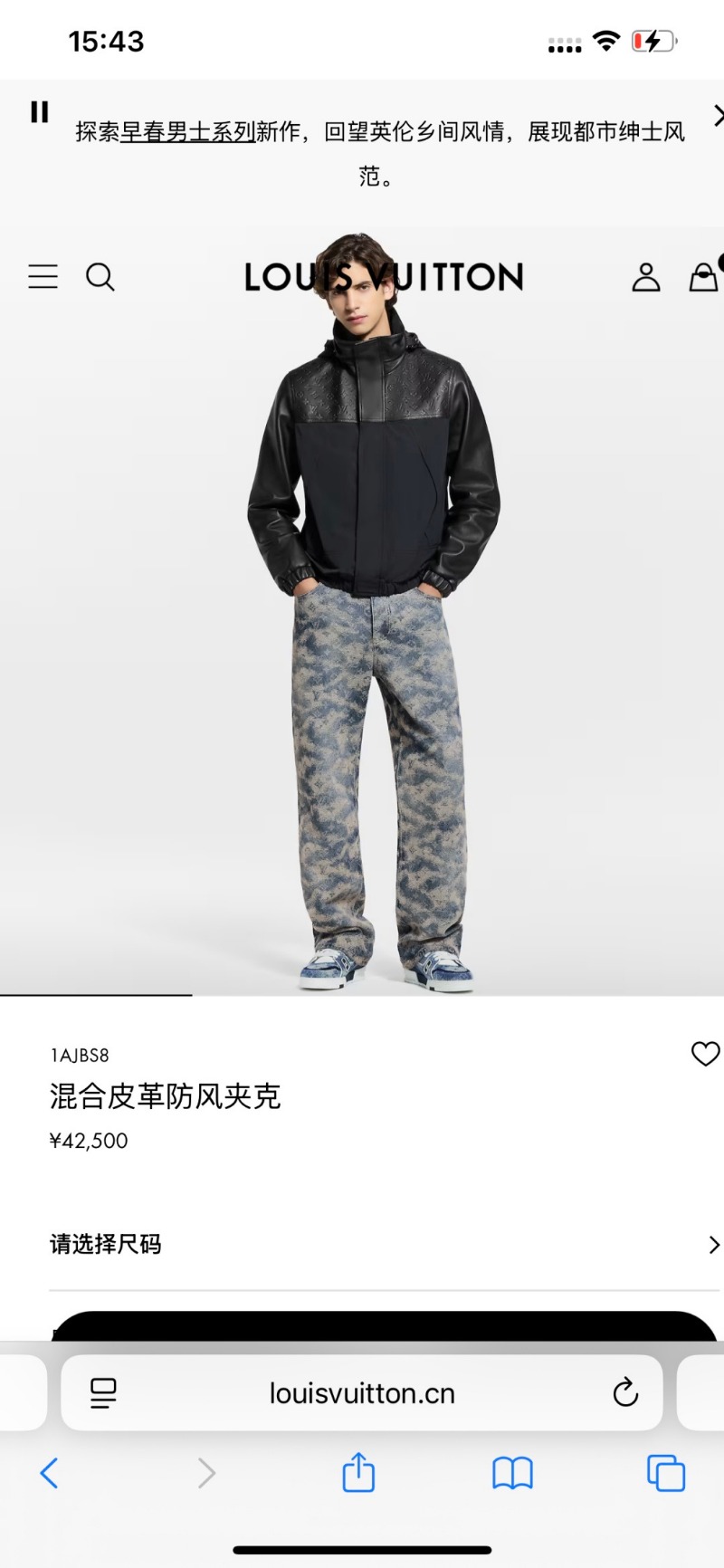Open Safari page settings menu
The height and width of the screenshot is (1568, 724).
103,1392
